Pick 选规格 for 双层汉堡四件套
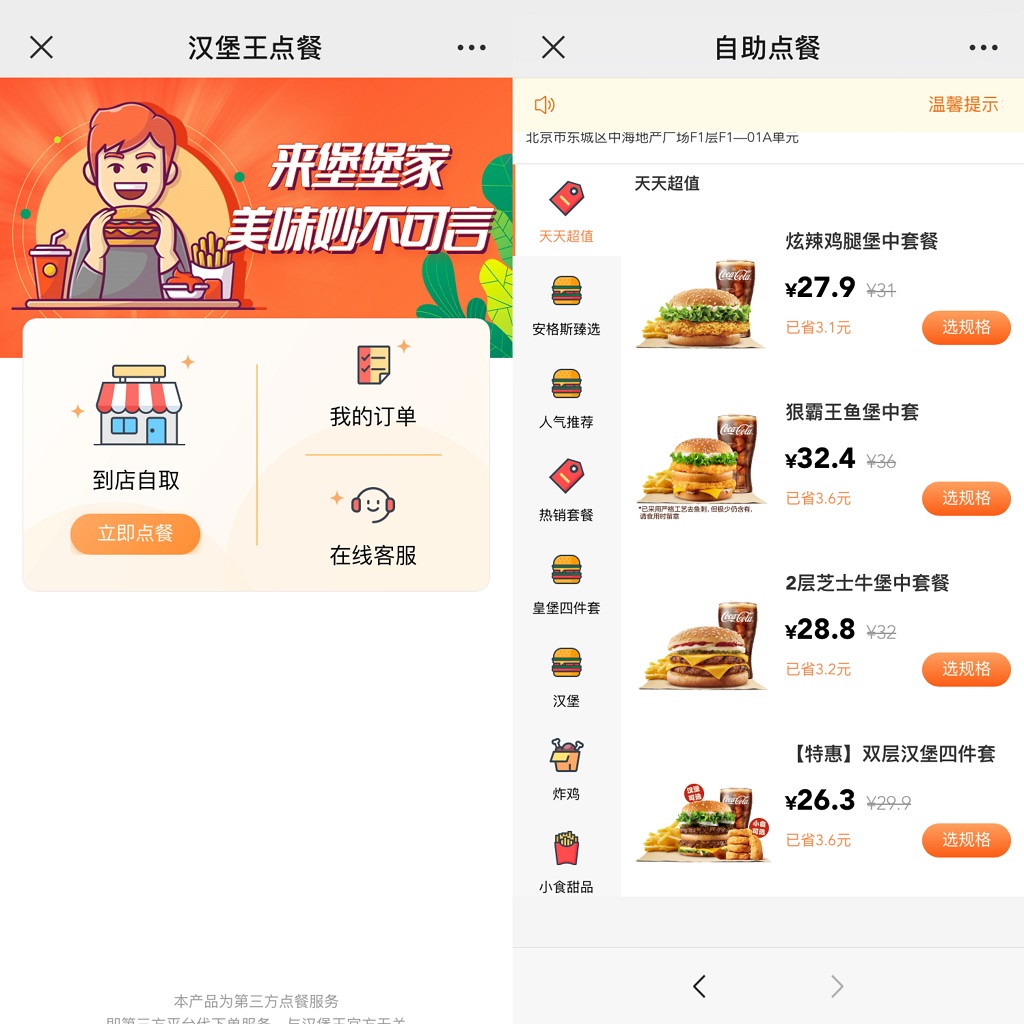The image size is (1024, 1024). tap(965, 840)
